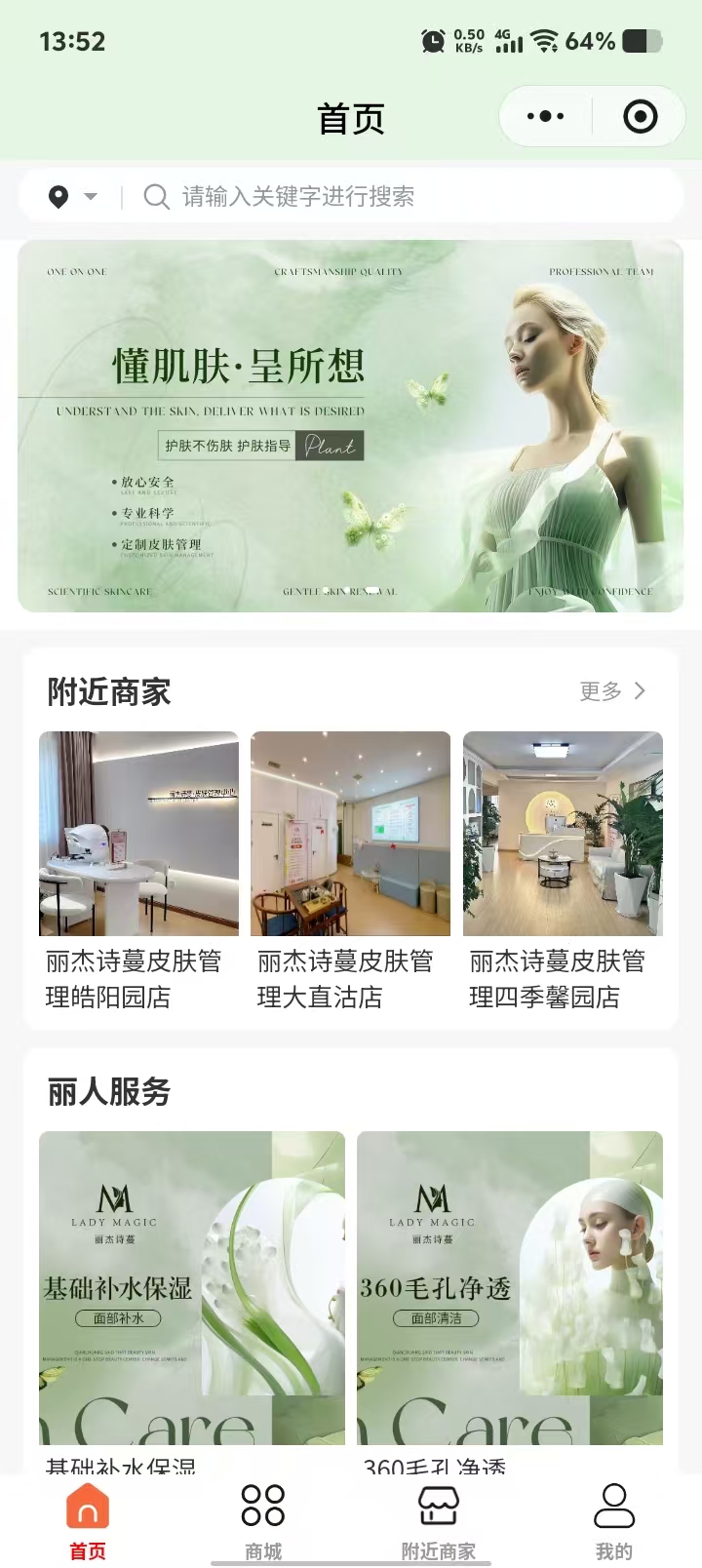The image size is (702, 1568).
Task: Open the 懂肌肤·呈所想 promo banner
Action: point(351,426)
